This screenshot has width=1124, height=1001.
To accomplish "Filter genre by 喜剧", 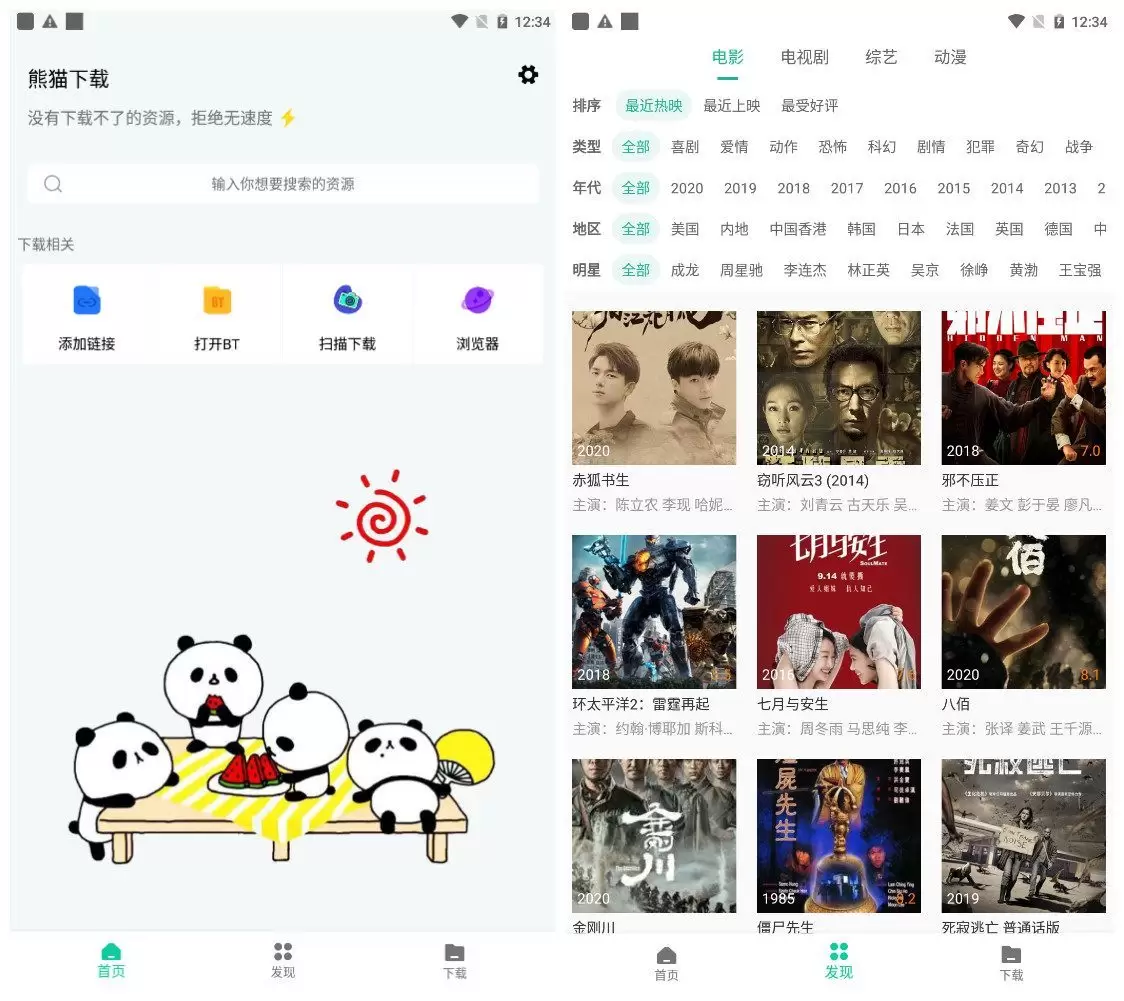I will coord(685,147).
